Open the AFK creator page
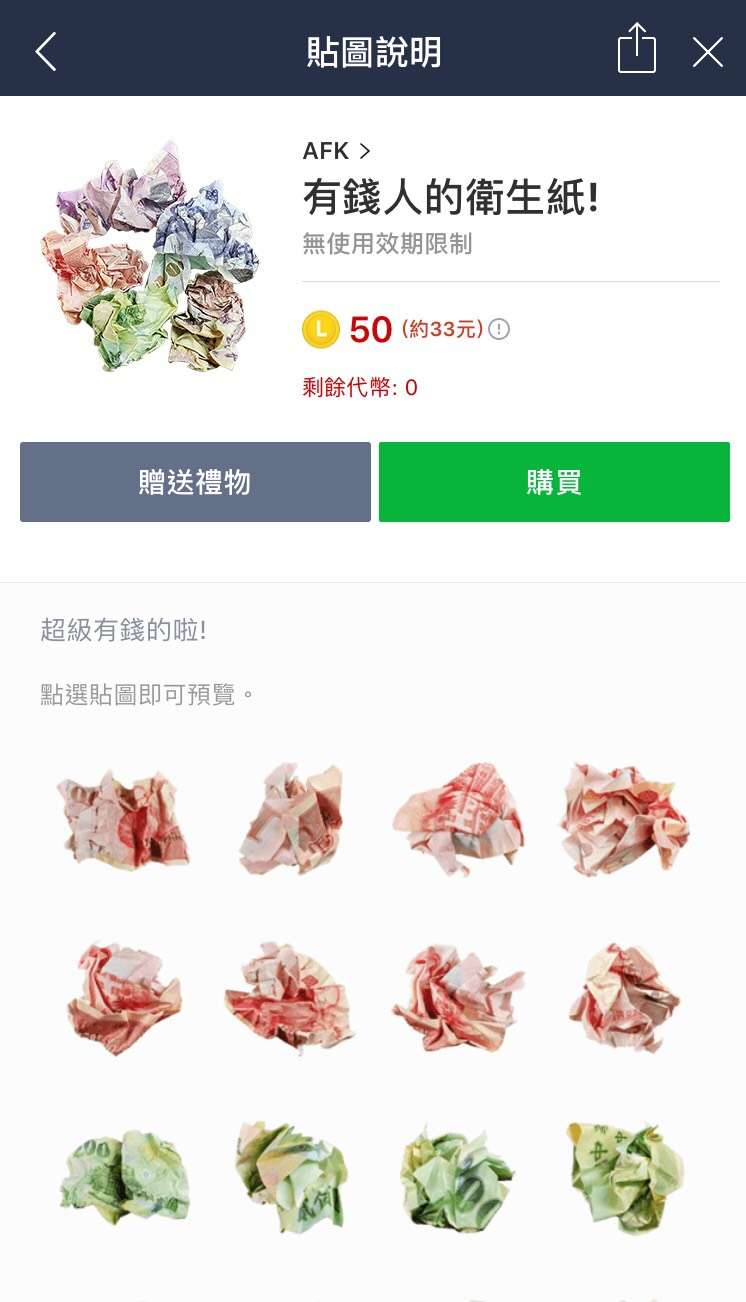Viewport: 746px width, 1302px height. click(337, 151)
